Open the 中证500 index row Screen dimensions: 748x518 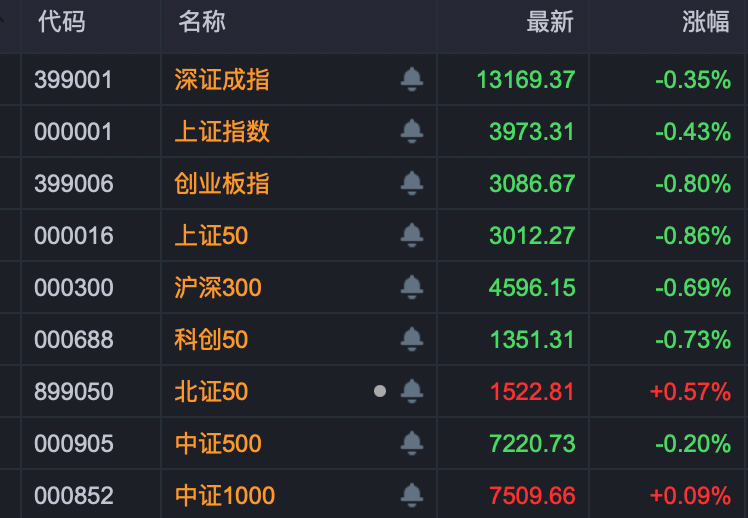(x=218, y=444)
